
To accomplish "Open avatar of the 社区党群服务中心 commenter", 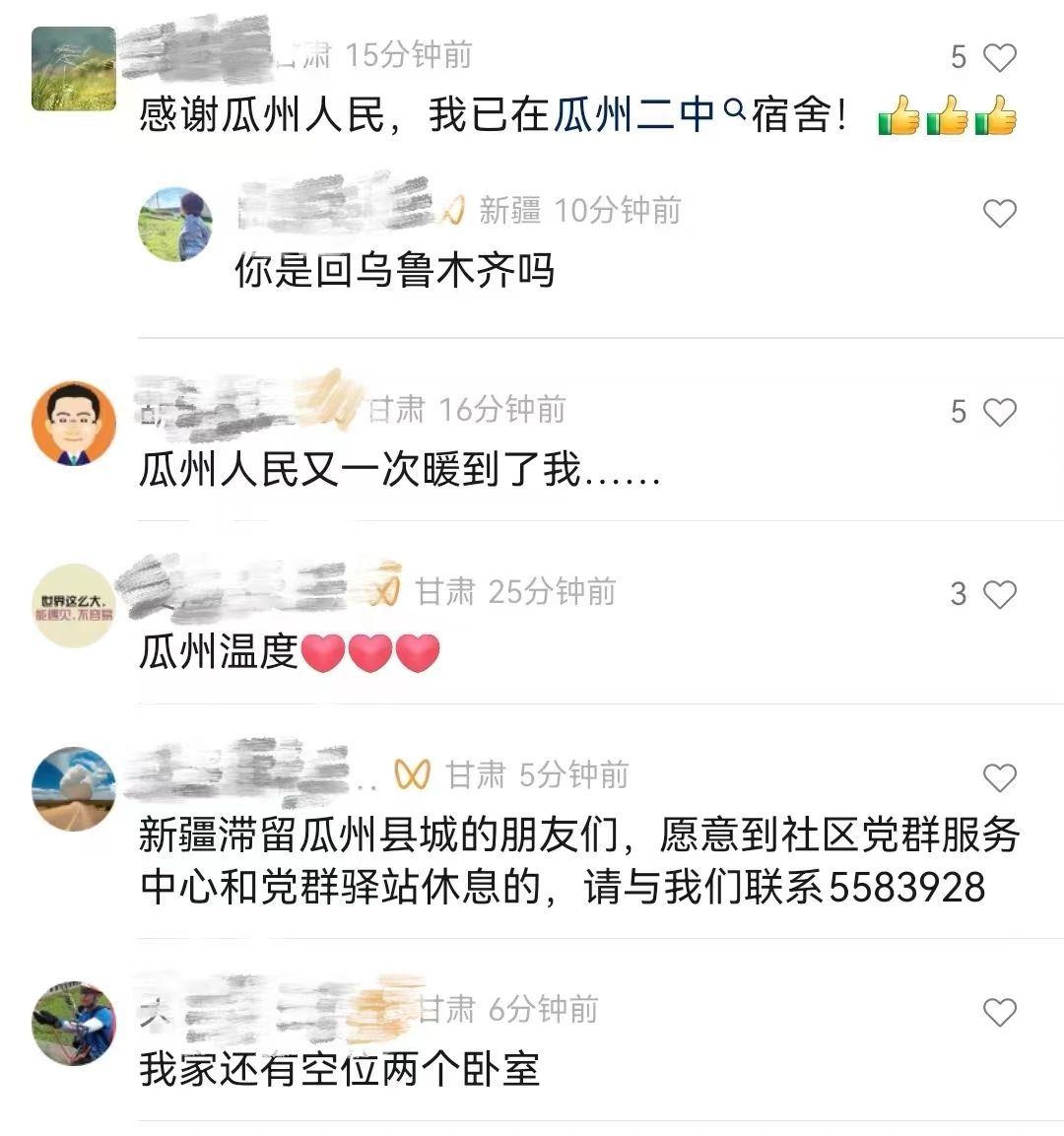I will click(x=74, y=788).
